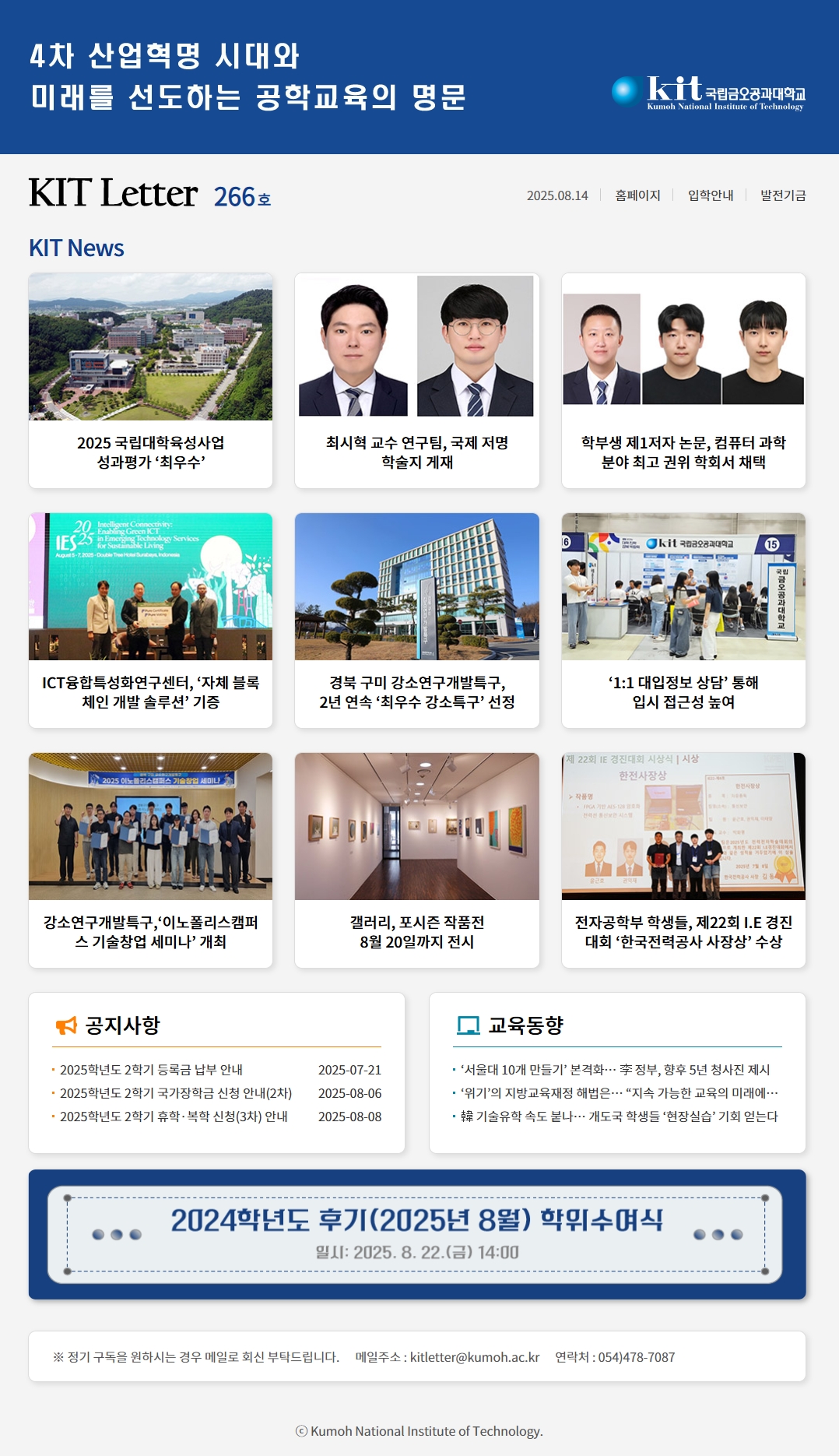The image size is (839, 1456).
Task: Open the '서울대 10개 만들기' education news
Action: click(x=615, y=1070)
